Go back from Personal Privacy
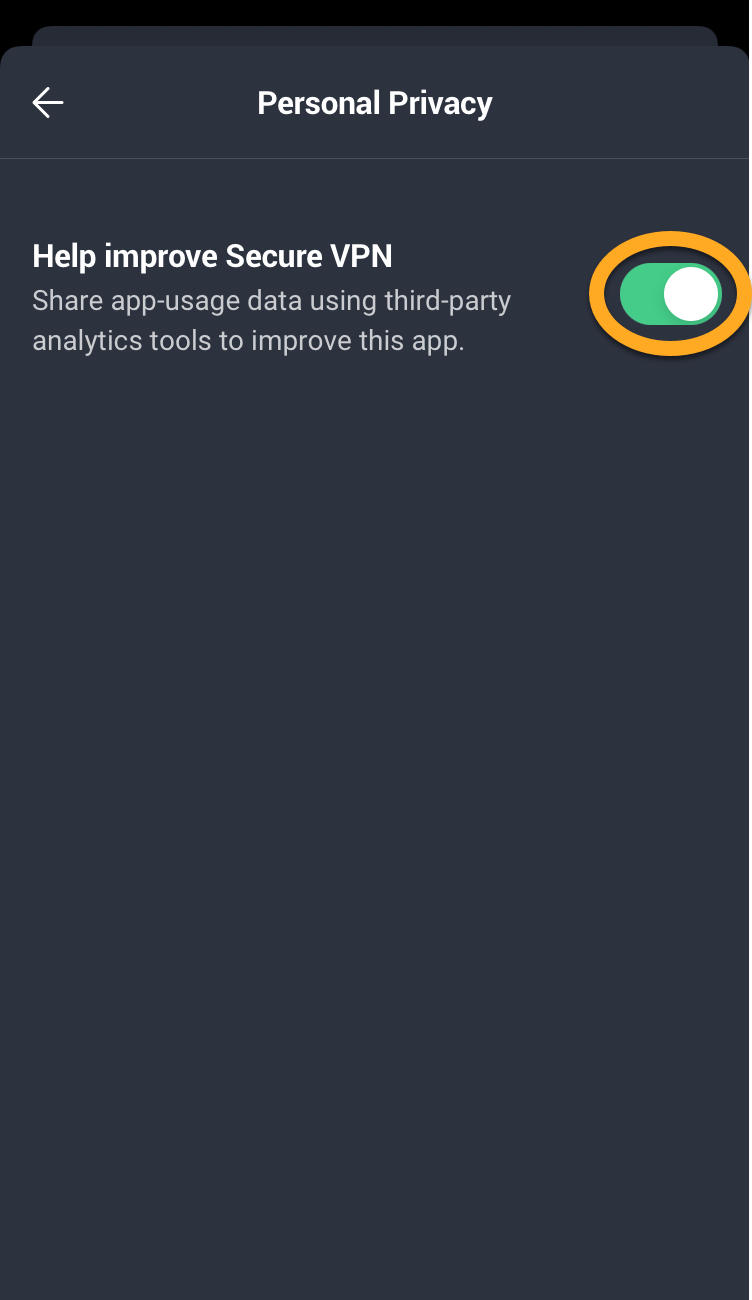Viewport: 752px width, 1300px height. [x=47, y=103]
